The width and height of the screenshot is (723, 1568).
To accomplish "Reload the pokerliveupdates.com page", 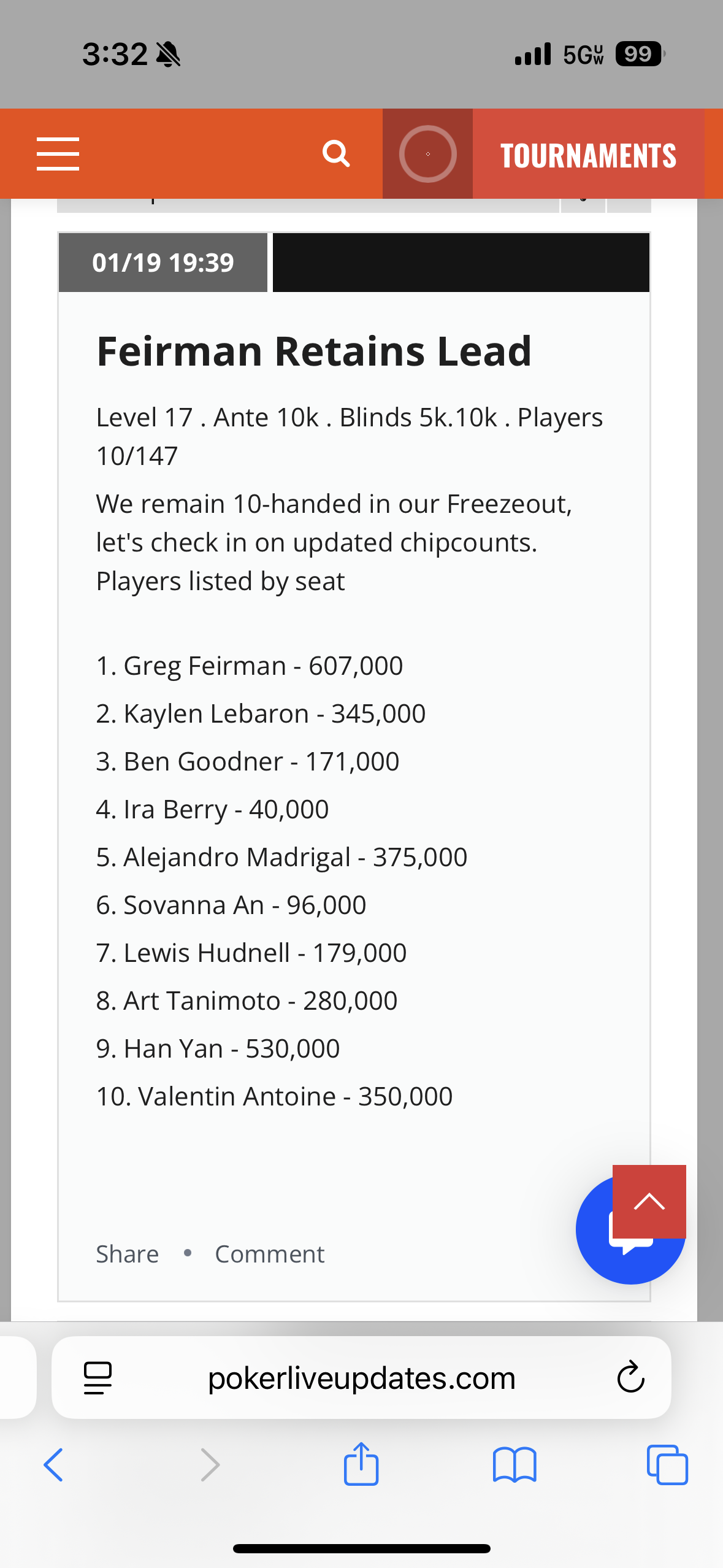I will point(630,1378).
